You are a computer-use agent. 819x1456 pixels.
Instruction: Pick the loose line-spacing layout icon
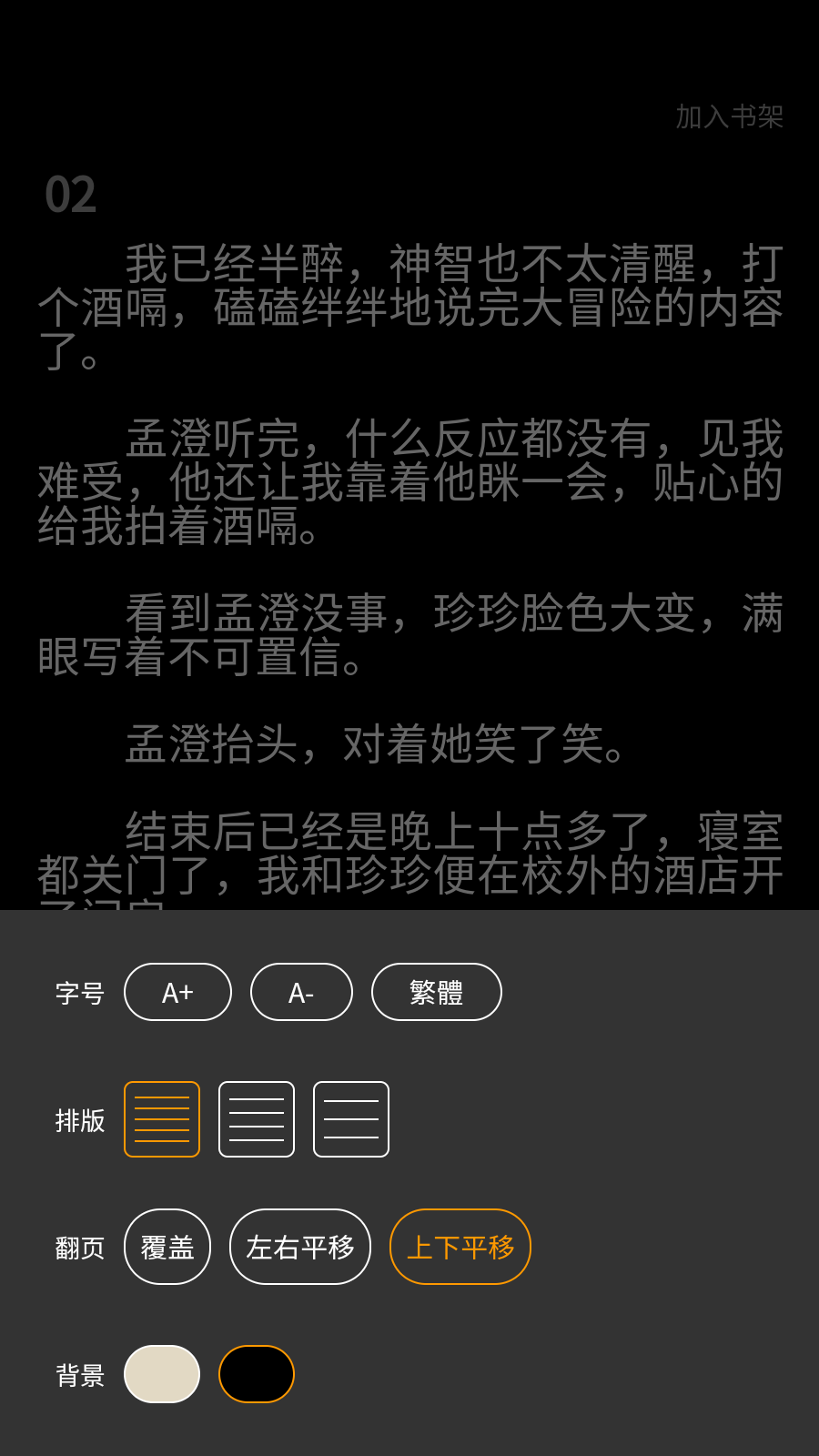click(350, 1118)
